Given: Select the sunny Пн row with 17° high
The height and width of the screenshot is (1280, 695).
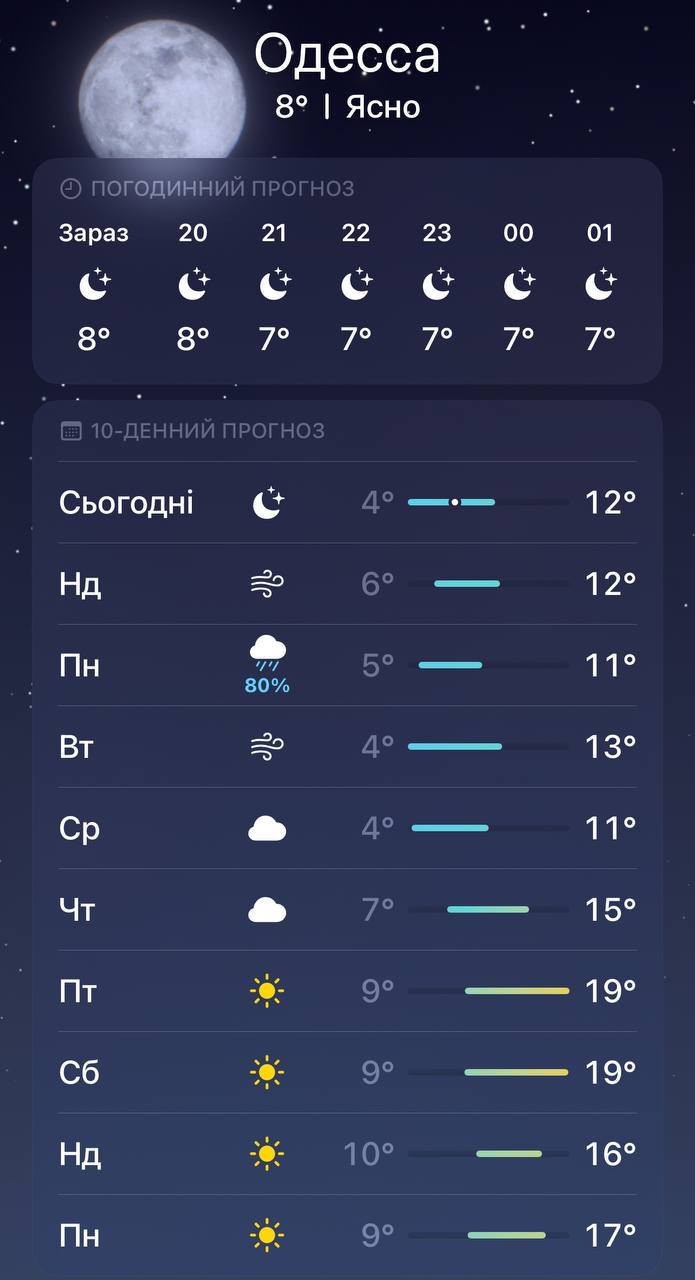Looking at the screenshot, I should (347, 1236).
